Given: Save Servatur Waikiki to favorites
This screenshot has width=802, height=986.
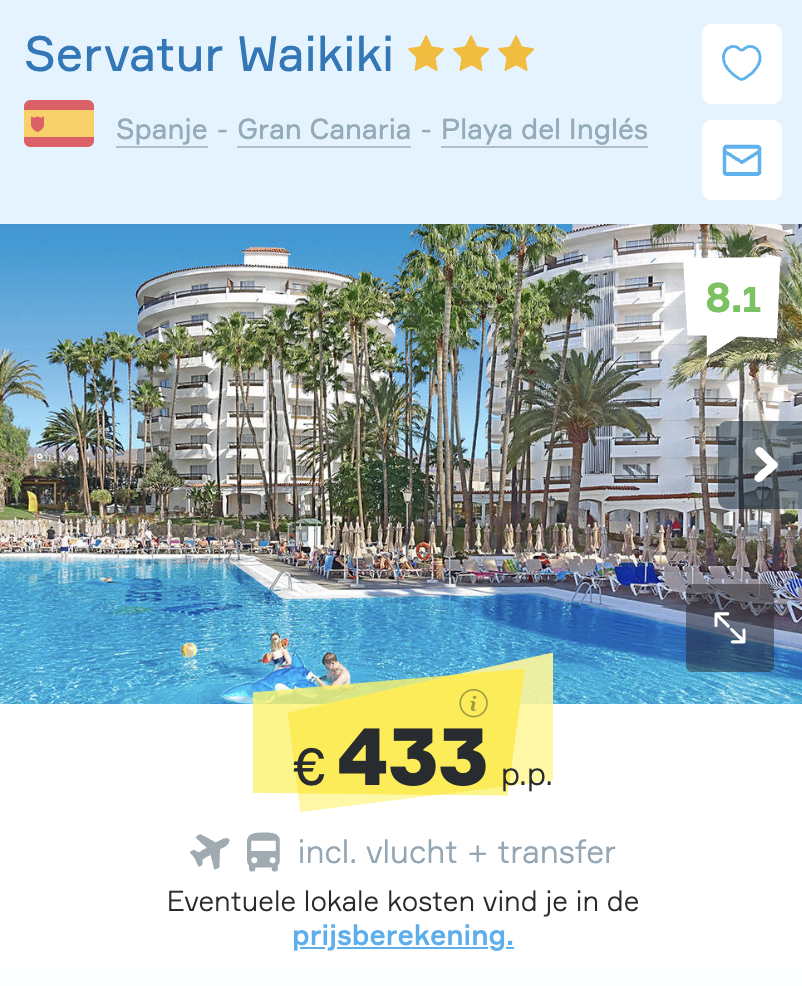Looking at the screenshot, I should point(741,64).
